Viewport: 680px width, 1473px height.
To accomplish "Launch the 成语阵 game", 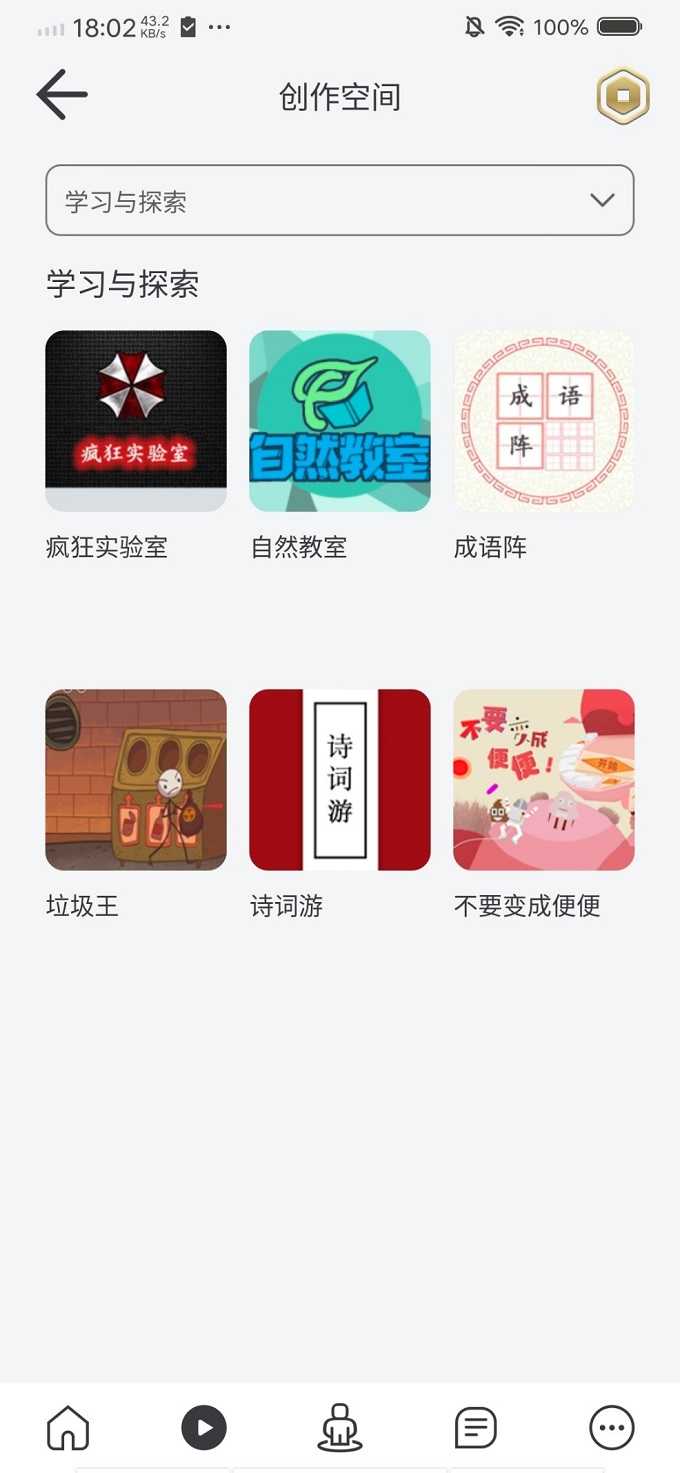I will coord(544,421).
